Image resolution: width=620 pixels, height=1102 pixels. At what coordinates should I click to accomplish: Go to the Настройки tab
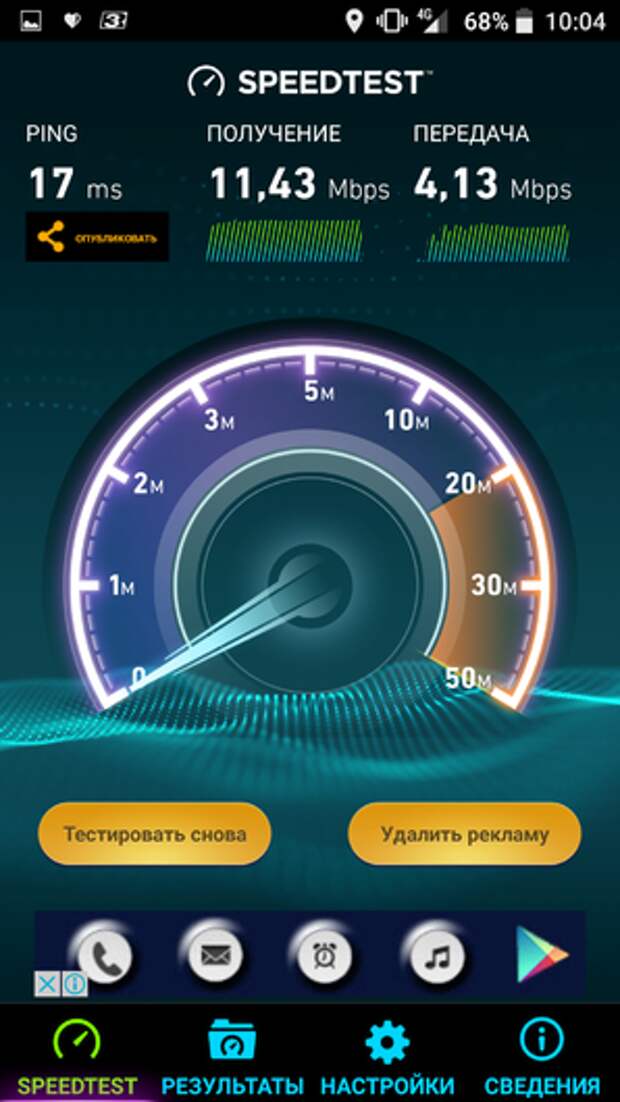[x=387, y=1058]
